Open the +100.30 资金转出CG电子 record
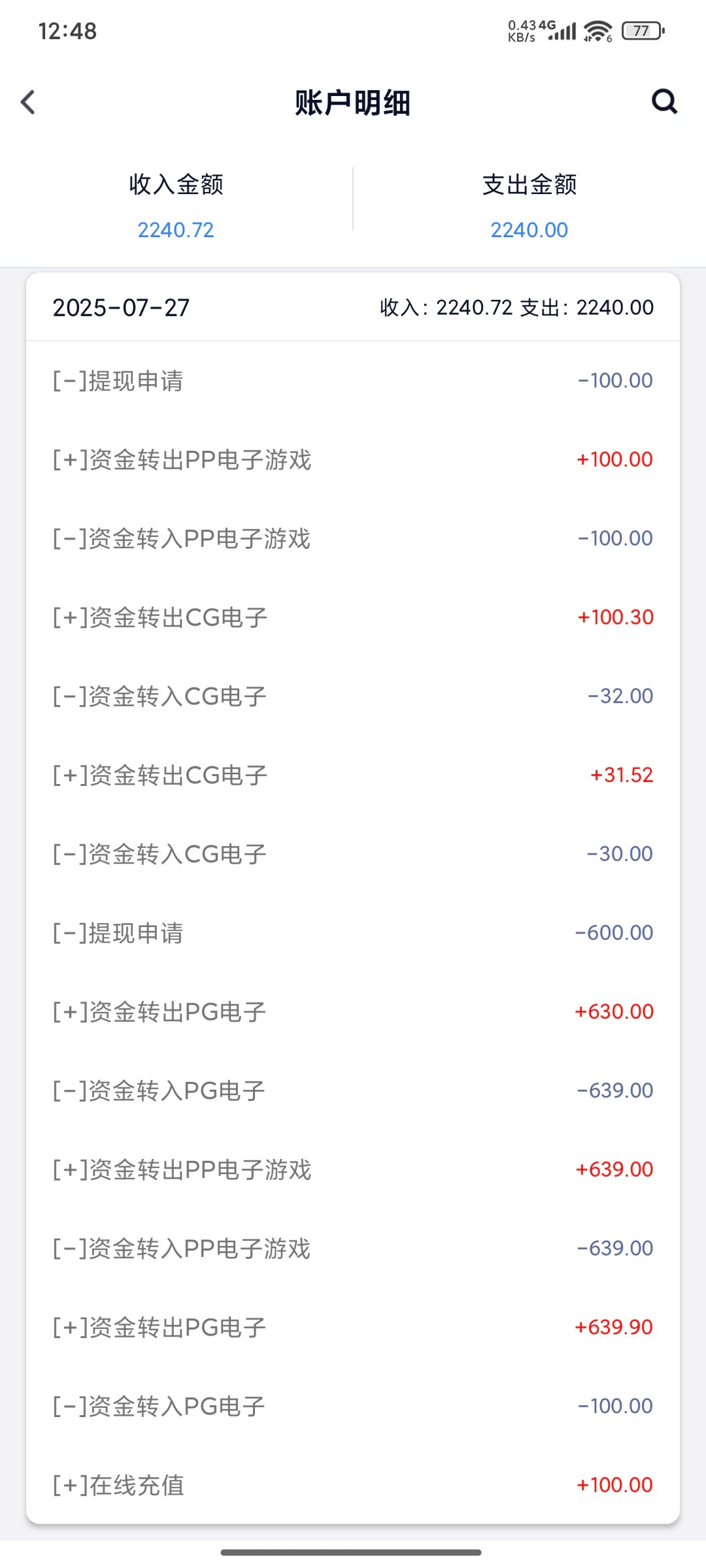 click(x=353, y=617)
